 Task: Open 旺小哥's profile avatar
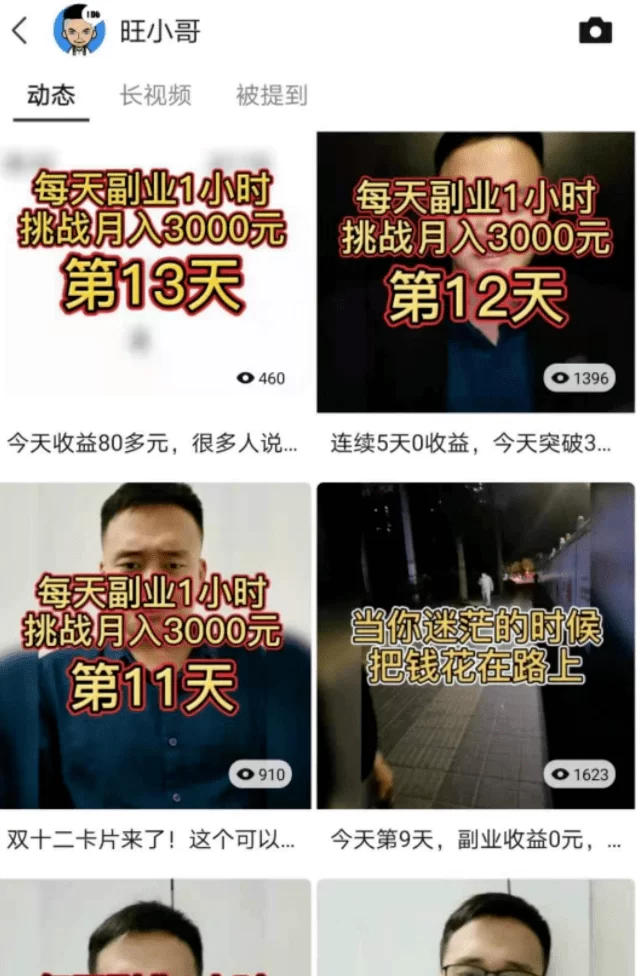79,30
